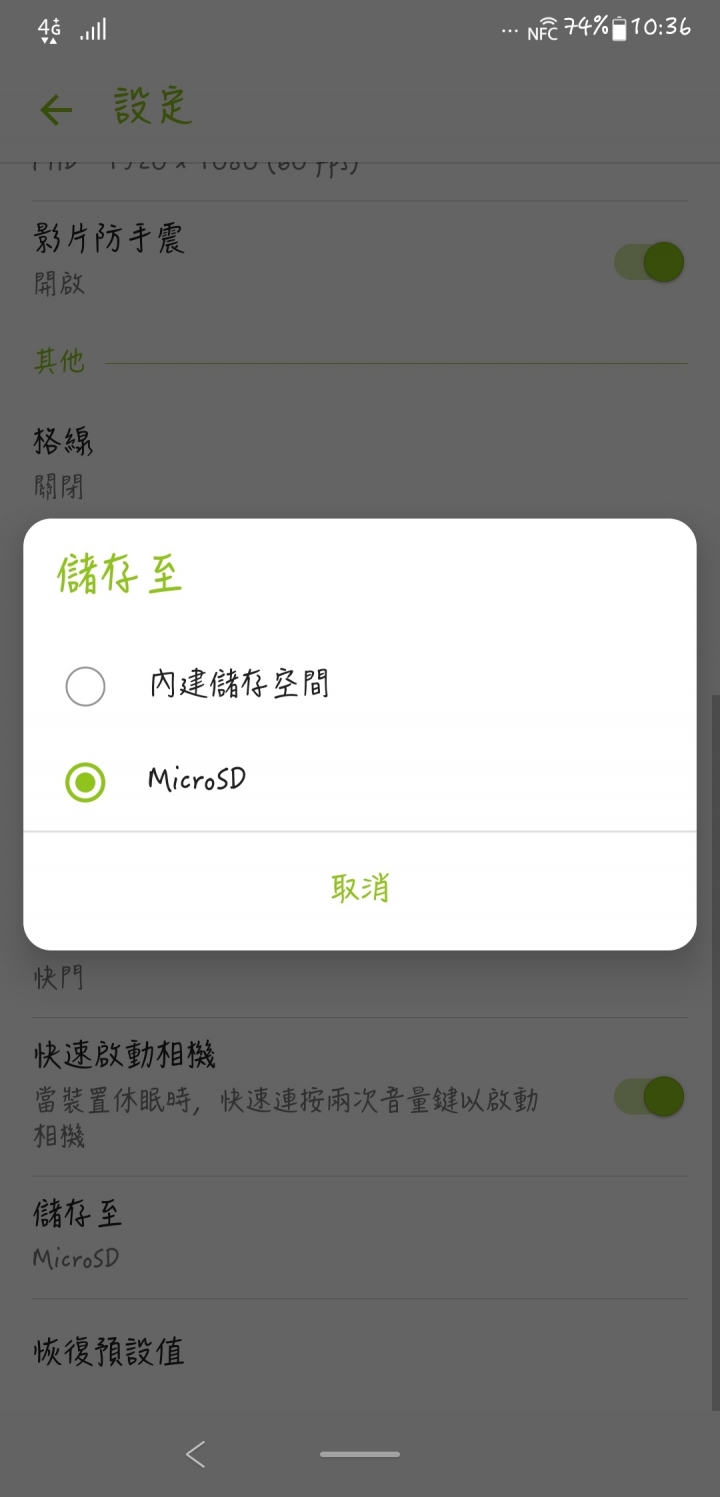720x1497 pixels.
Task: Tap the system back button
Action: coord(196,1454)
